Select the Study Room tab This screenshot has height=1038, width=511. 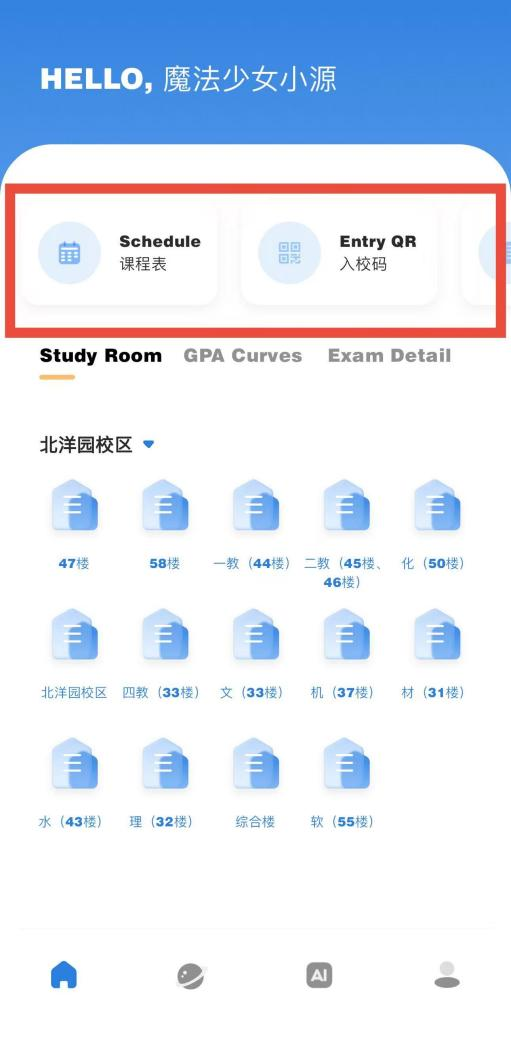[x=101, y=356]
